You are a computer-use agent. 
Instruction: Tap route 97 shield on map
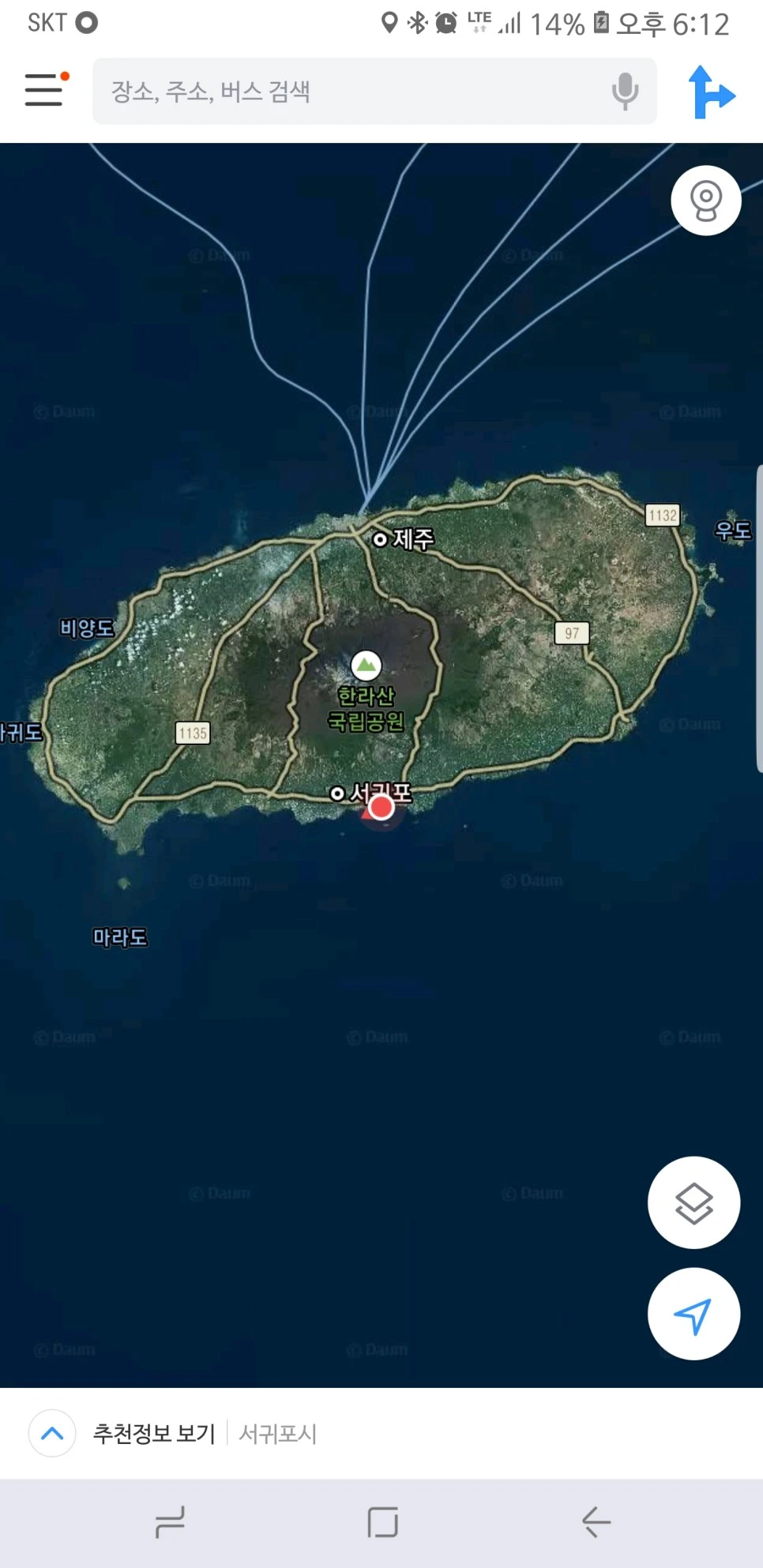coord(573,632)
